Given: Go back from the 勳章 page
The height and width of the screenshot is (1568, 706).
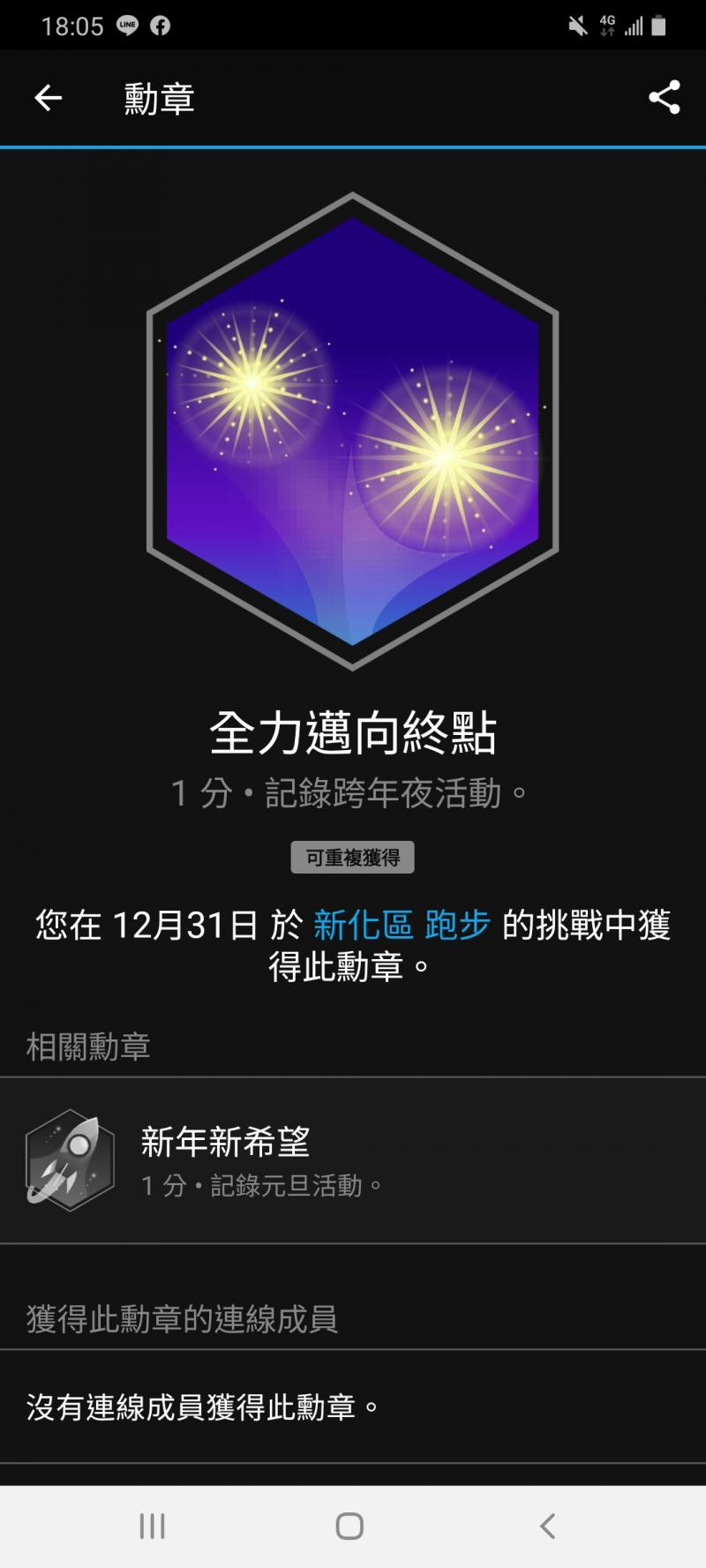Looking at the screenshot, I should point(49,98).
